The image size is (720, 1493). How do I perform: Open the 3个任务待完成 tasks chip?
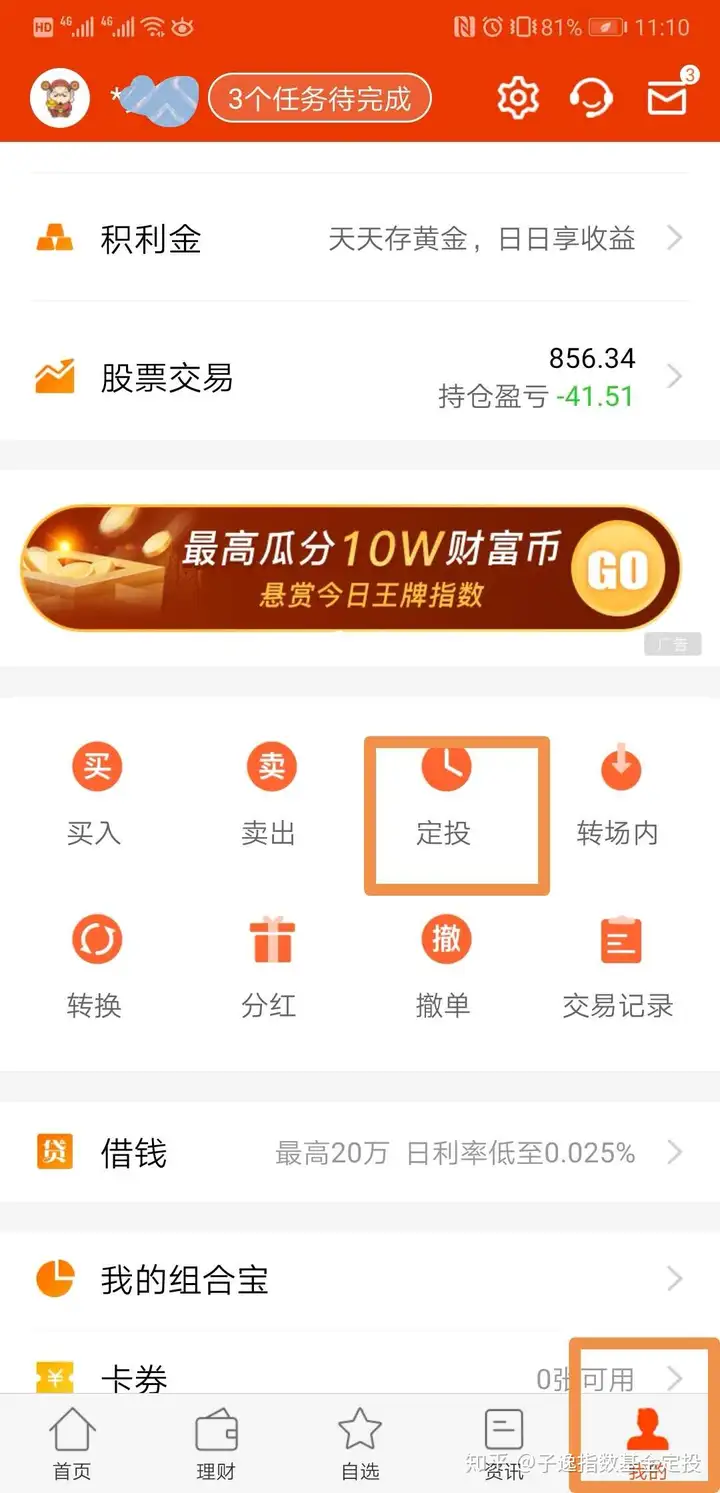[319, 99]
